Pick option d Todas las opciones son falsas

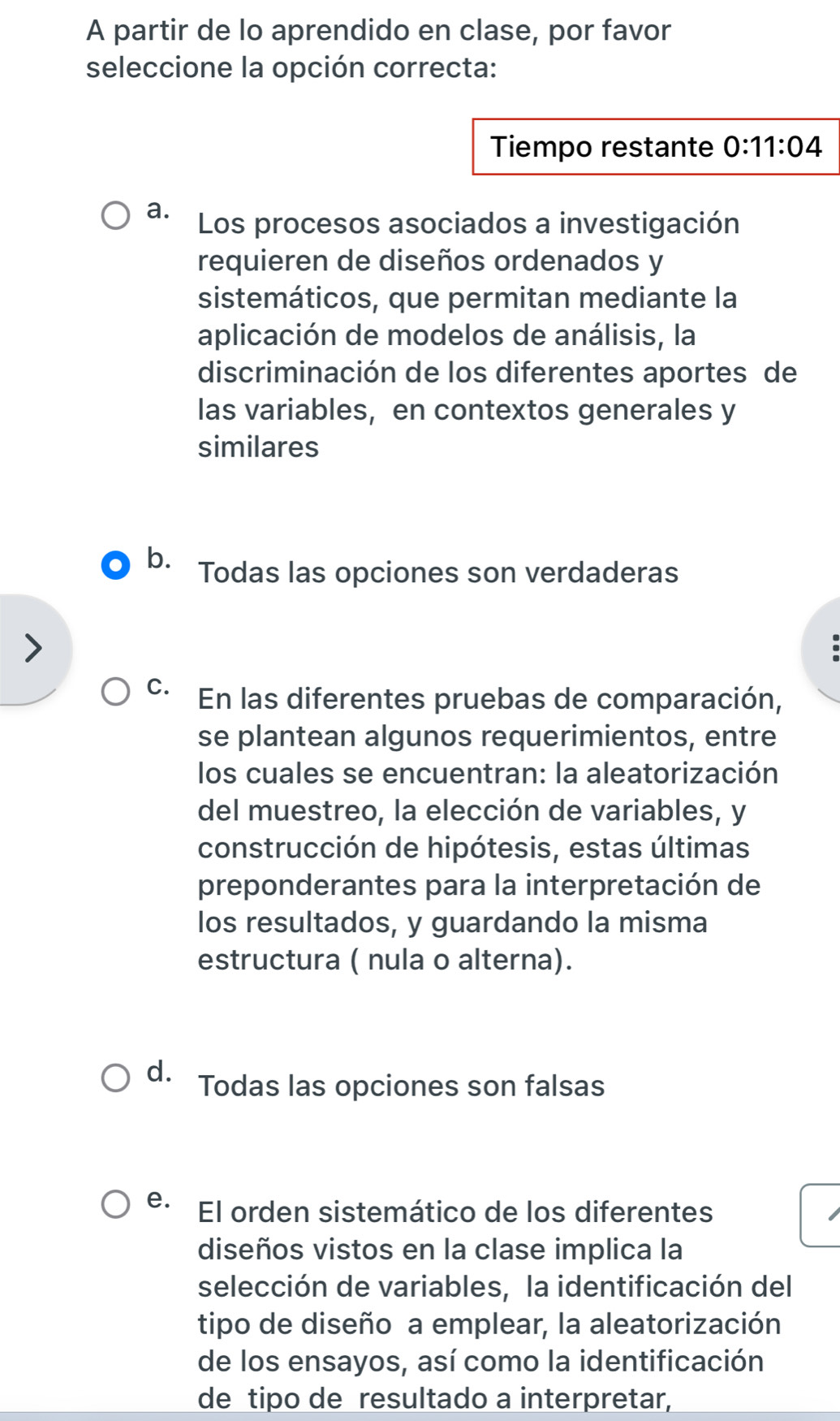point(115,1079)
